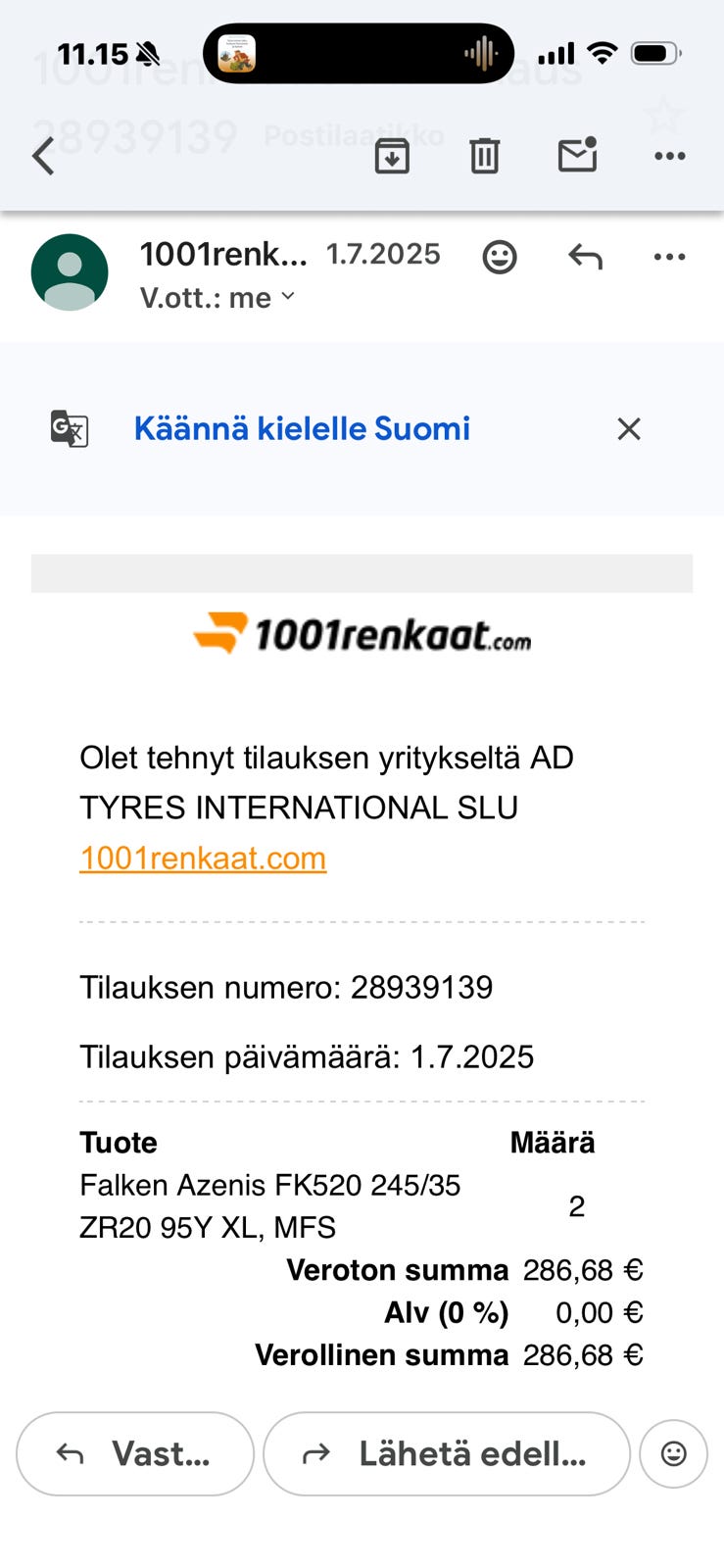724x1568 pixels.
Task: Dismiss the translation banner with the X
Action: pos(628,428)
